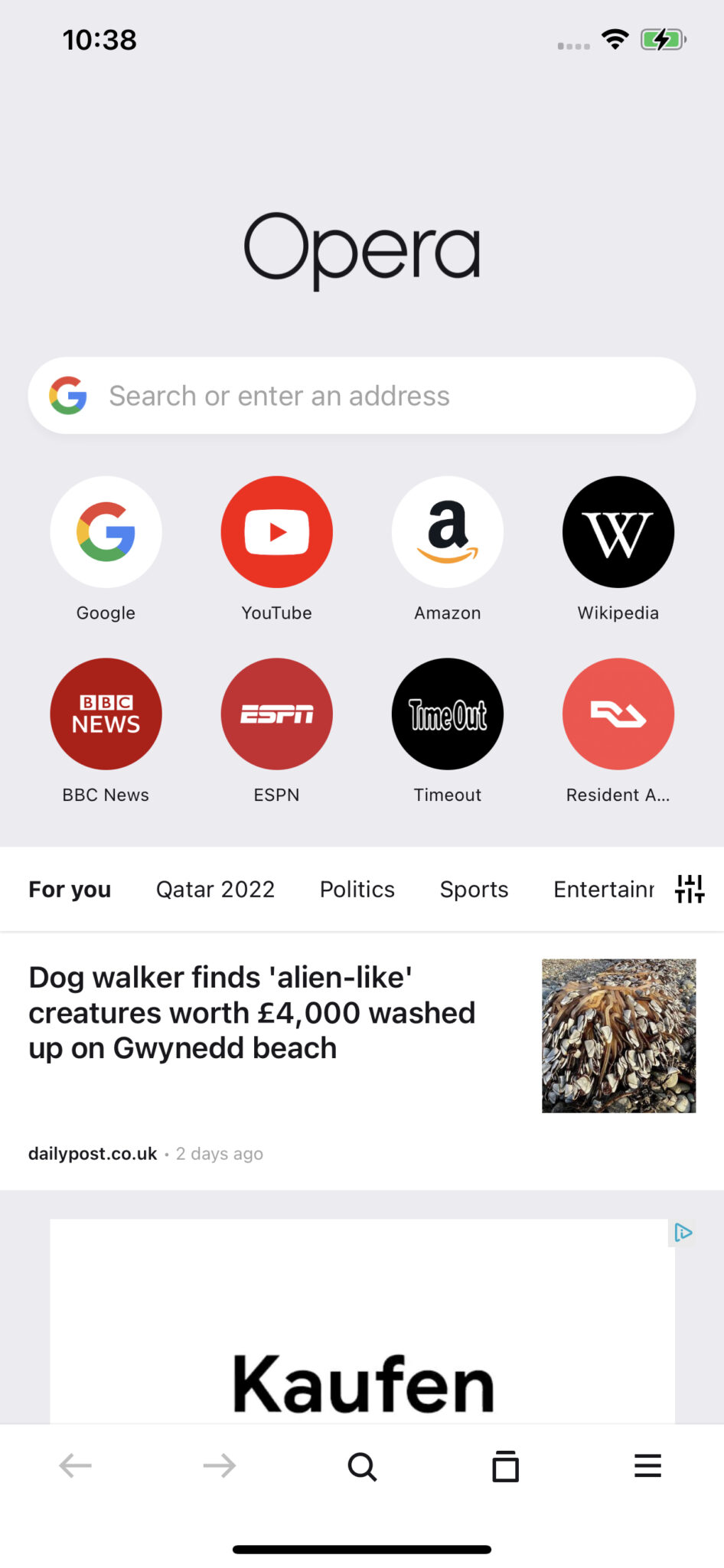This screenshot has width=724, height=1568.
Task: Open the Google speed dial
Action: point(106,532)
